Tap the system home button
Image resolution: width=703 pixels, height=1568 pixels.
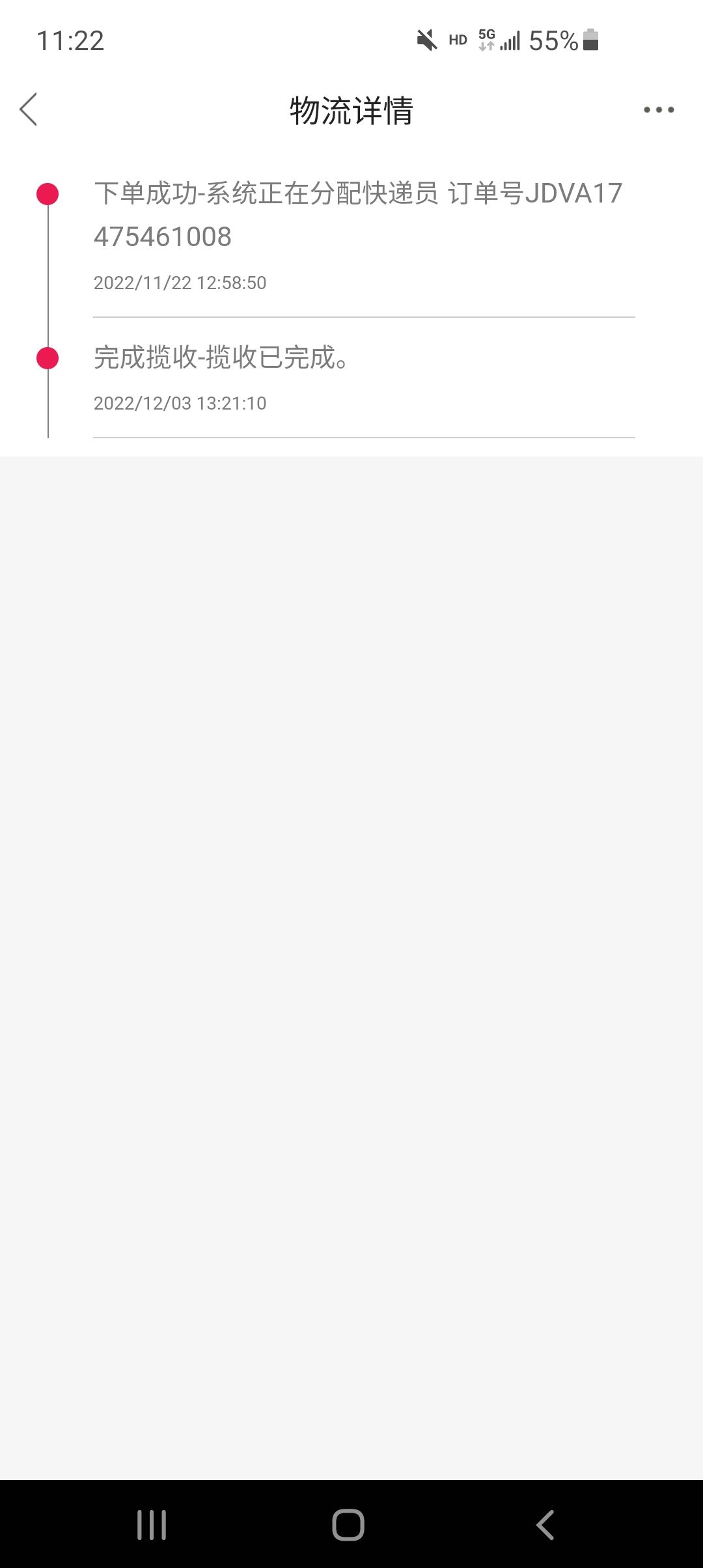(x=348, y=1524)
